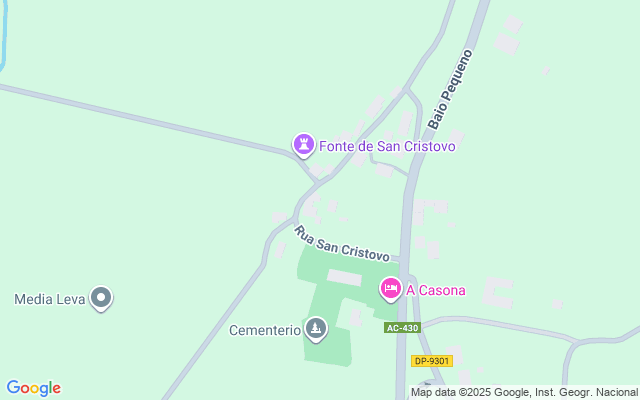Select the A Casona lodging pin
The height and width of the screenshot is (400, 640).
pyautogui.click(x=391, y=290)
